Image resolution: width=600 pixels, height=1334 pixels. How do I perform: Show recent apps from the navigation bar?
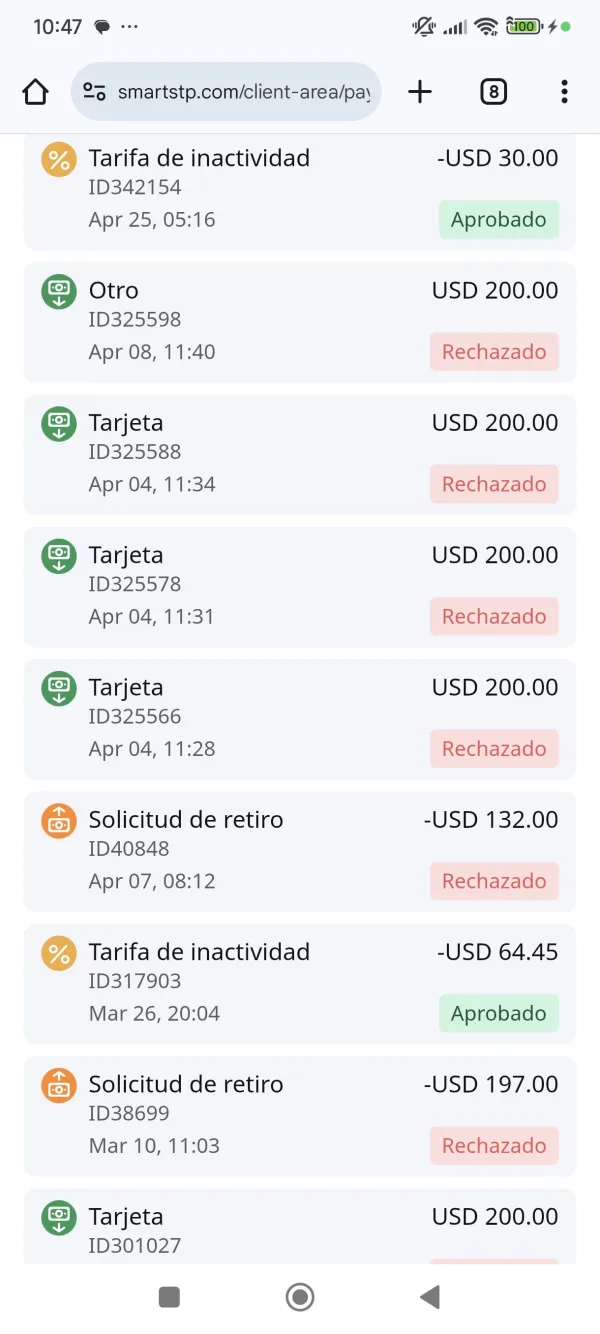tap(169, 1297)
